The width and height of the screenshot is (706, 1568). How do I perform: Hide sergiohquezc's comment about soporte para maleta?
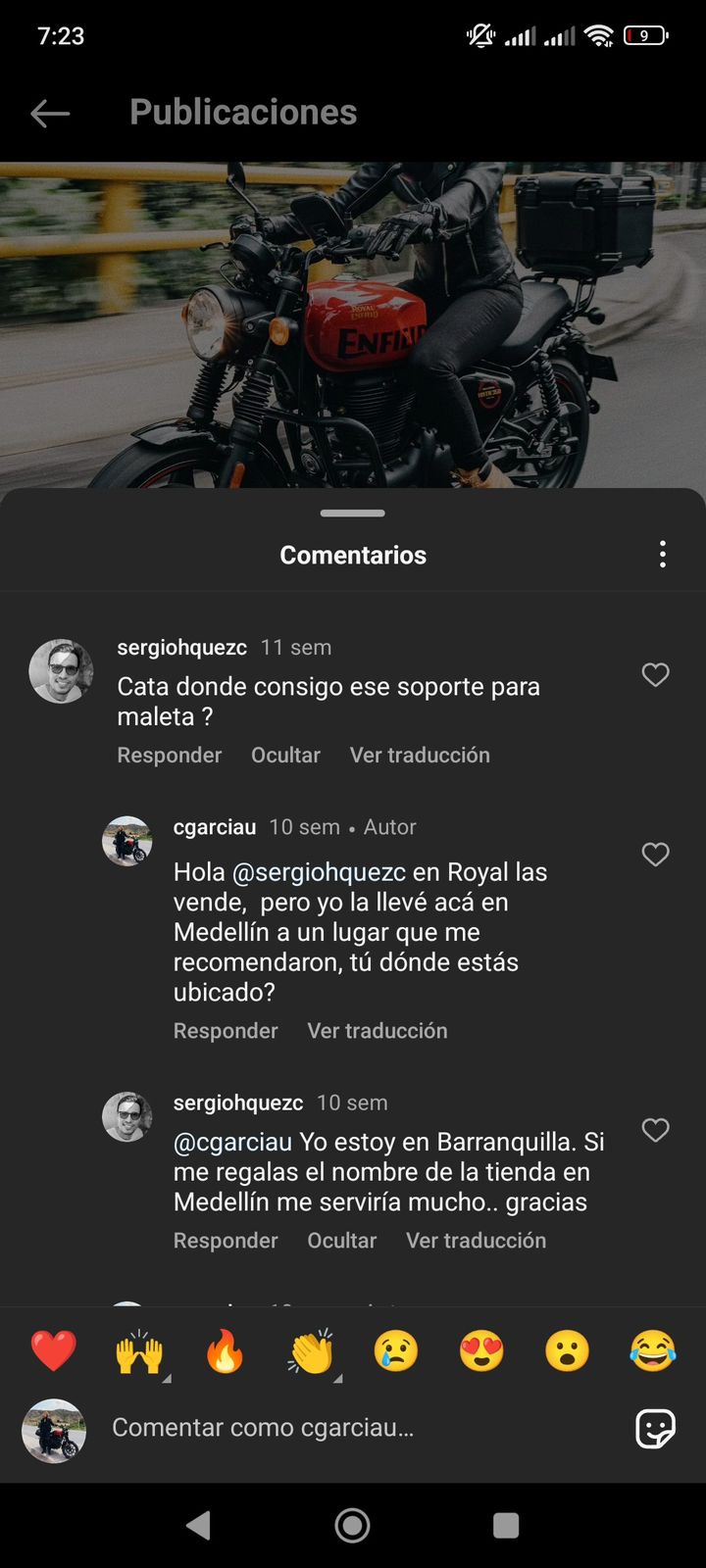[285, 755]
